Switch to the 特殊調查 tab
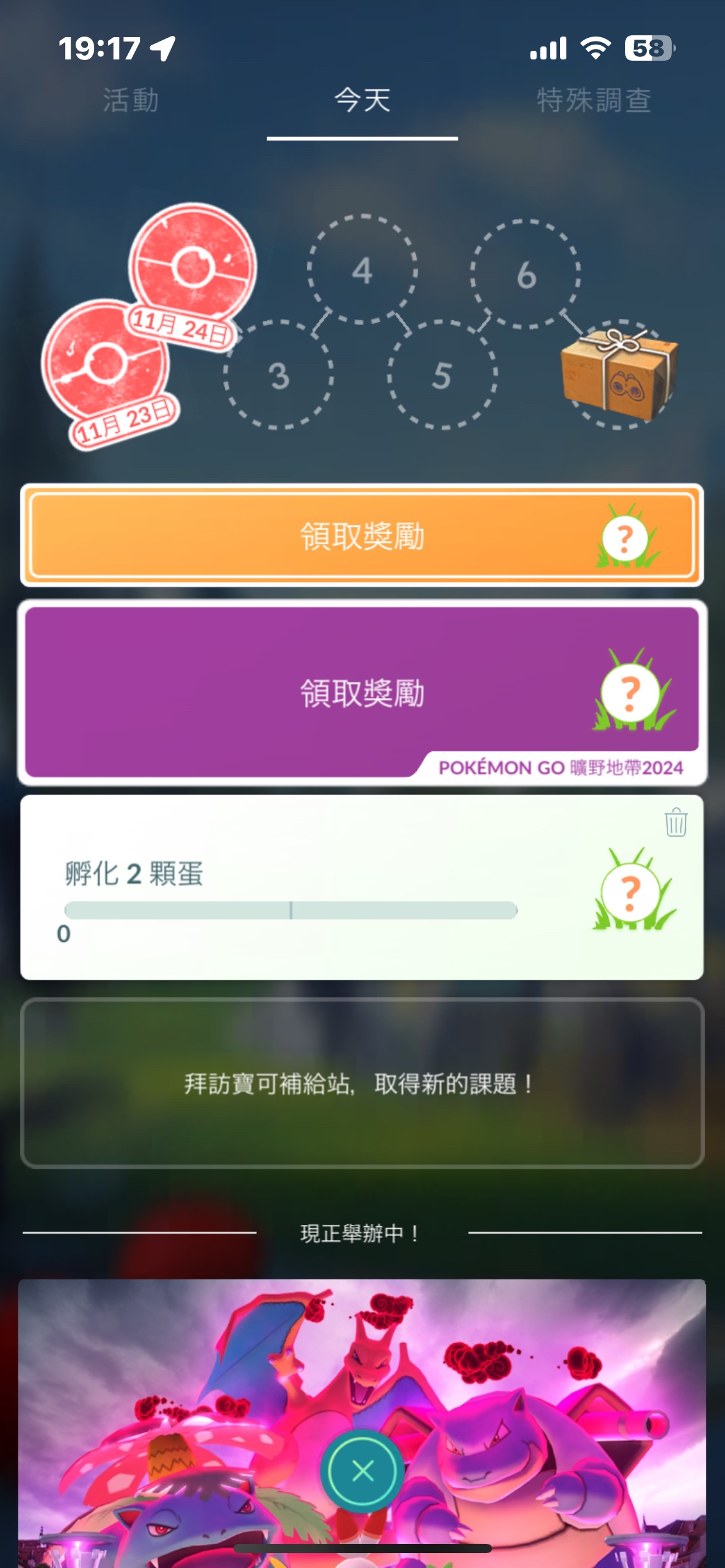The width and height of the screenshot is (725, 1568). pos(594,100)
